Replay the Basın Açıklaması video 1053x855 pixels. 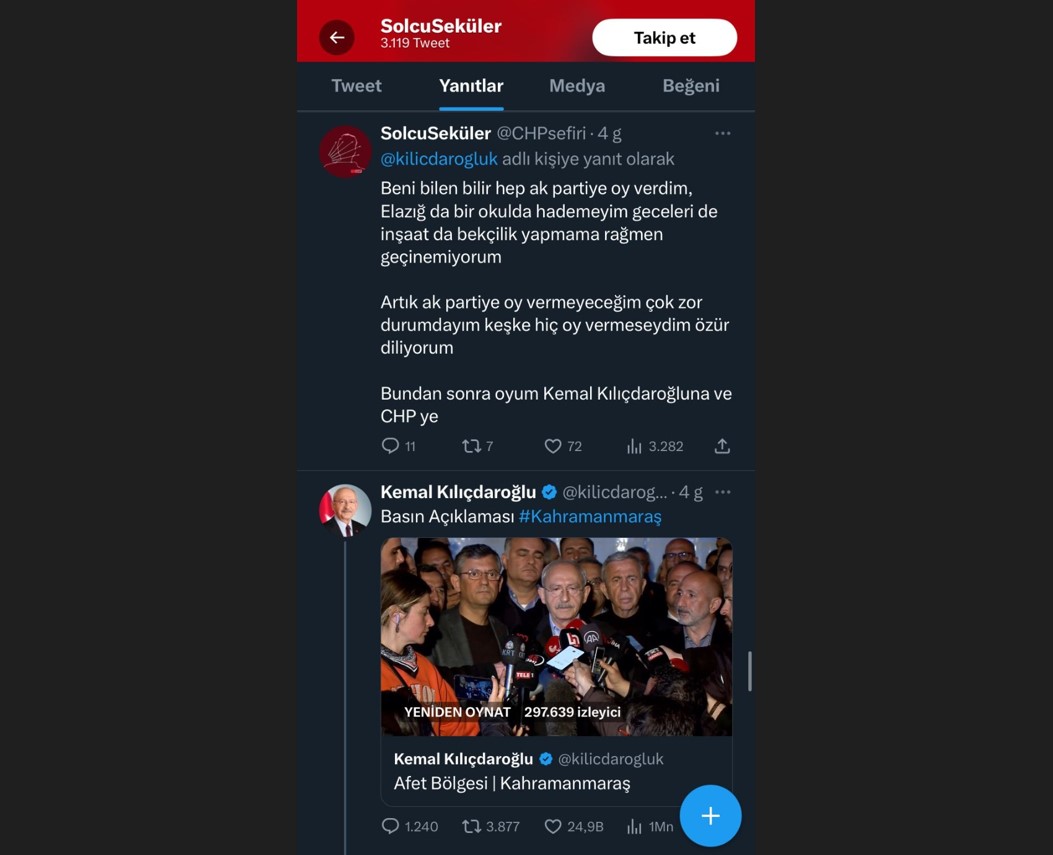pyautogui.click(x=457, y=712)
